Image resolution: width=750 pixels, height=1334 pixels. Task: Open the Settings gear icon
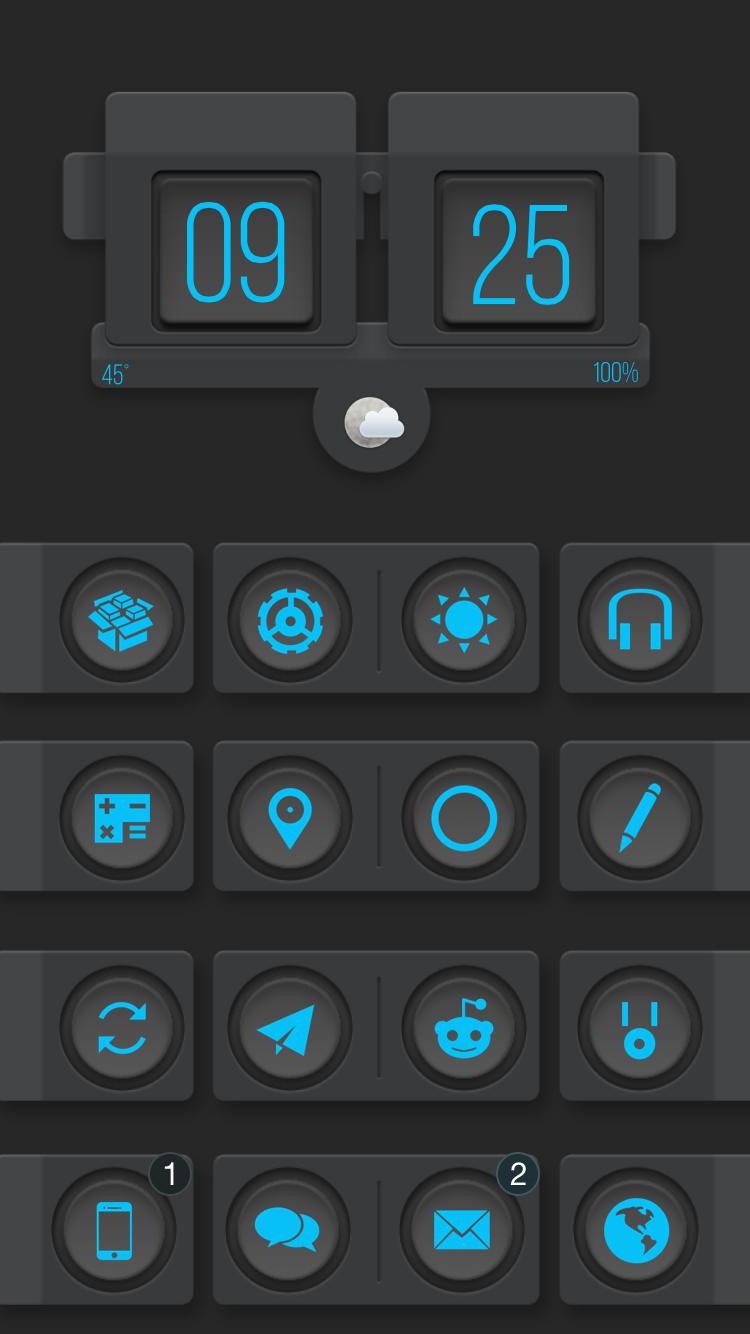pos(290,620)
